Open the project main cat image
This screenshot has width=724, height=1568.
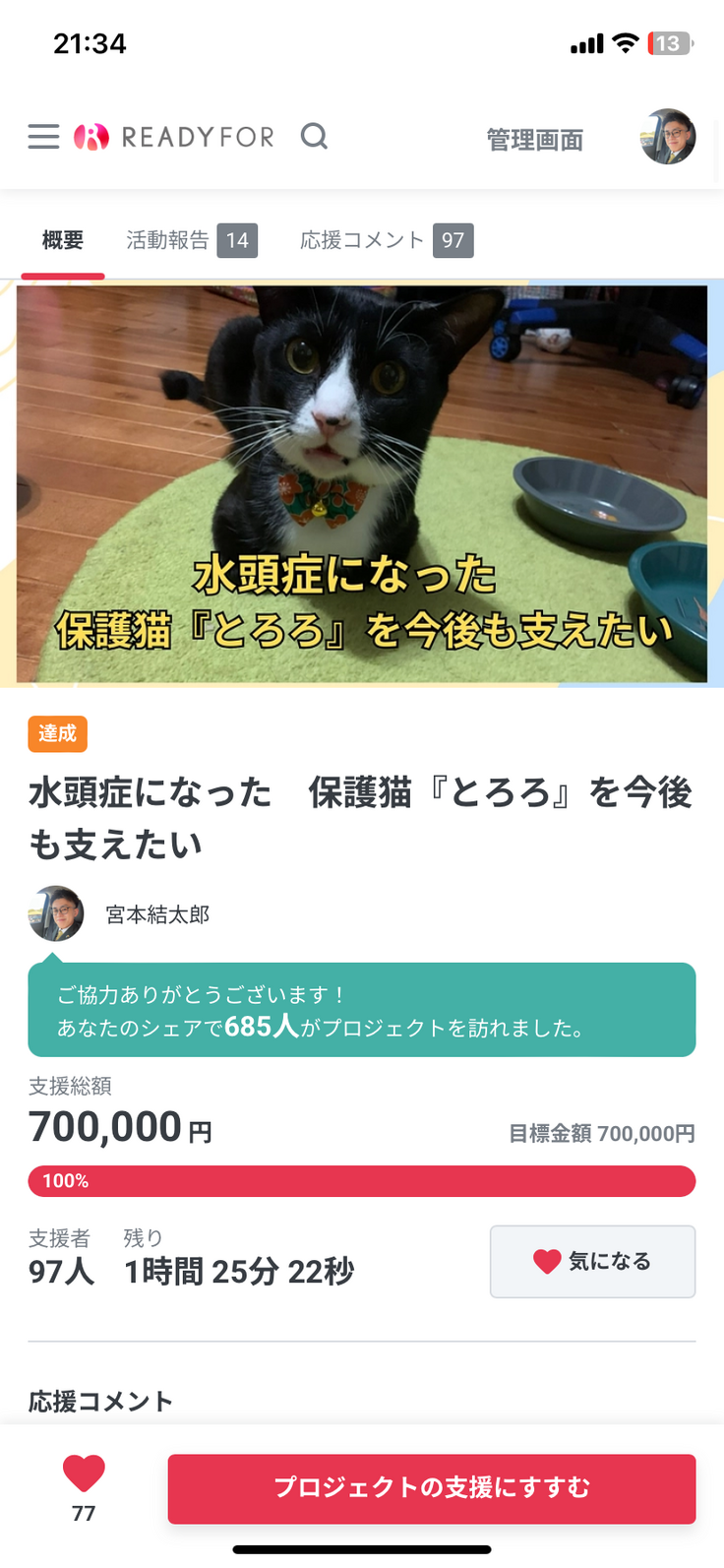362,483
